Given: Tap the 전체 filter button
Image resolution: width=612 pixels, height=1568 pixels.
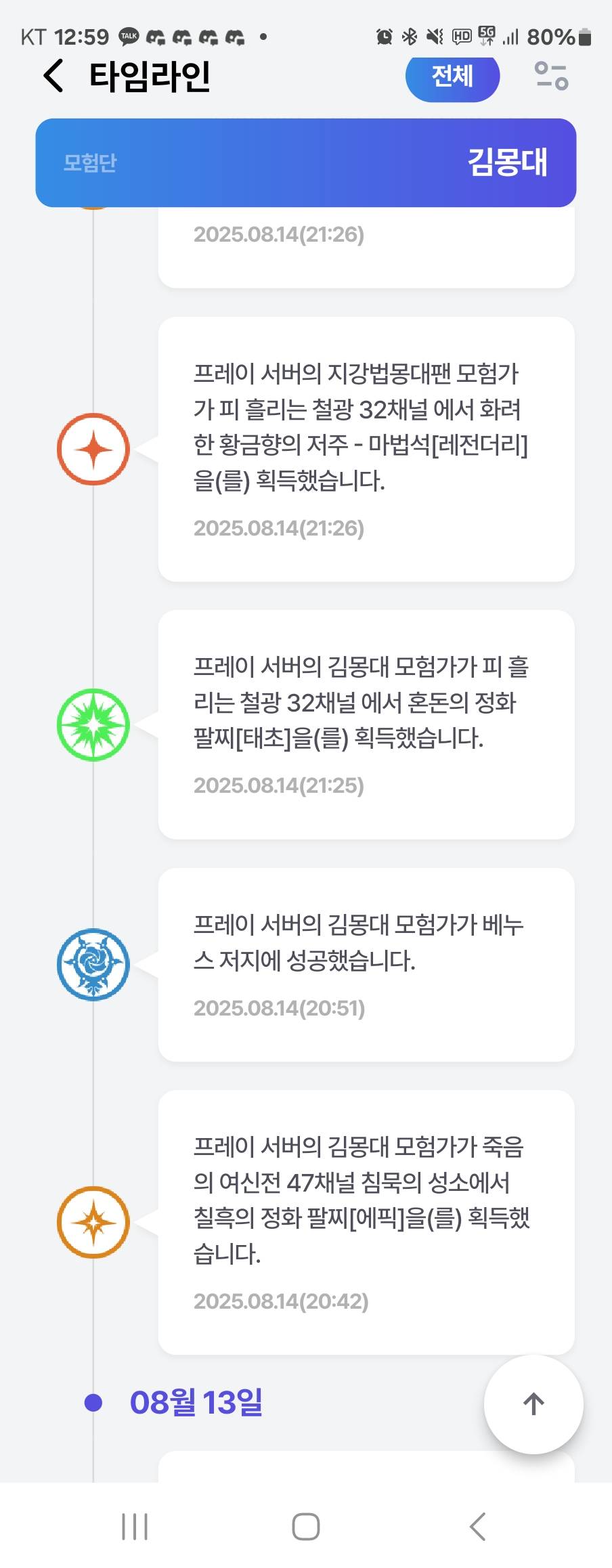Looking at the screenshot, I should [x=452, y=77].
